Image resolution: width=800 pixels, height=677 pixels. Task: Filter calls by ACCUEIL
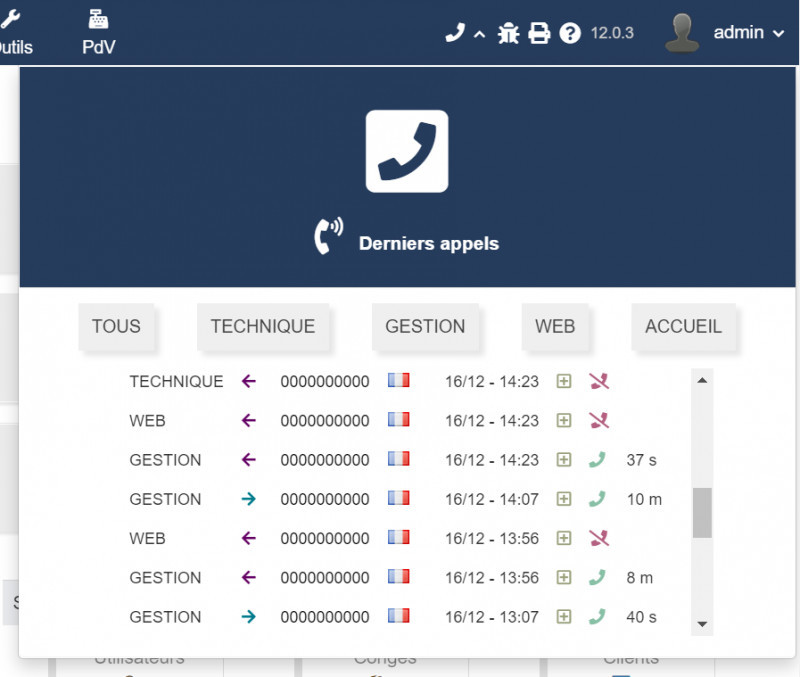tap(683, 326)
